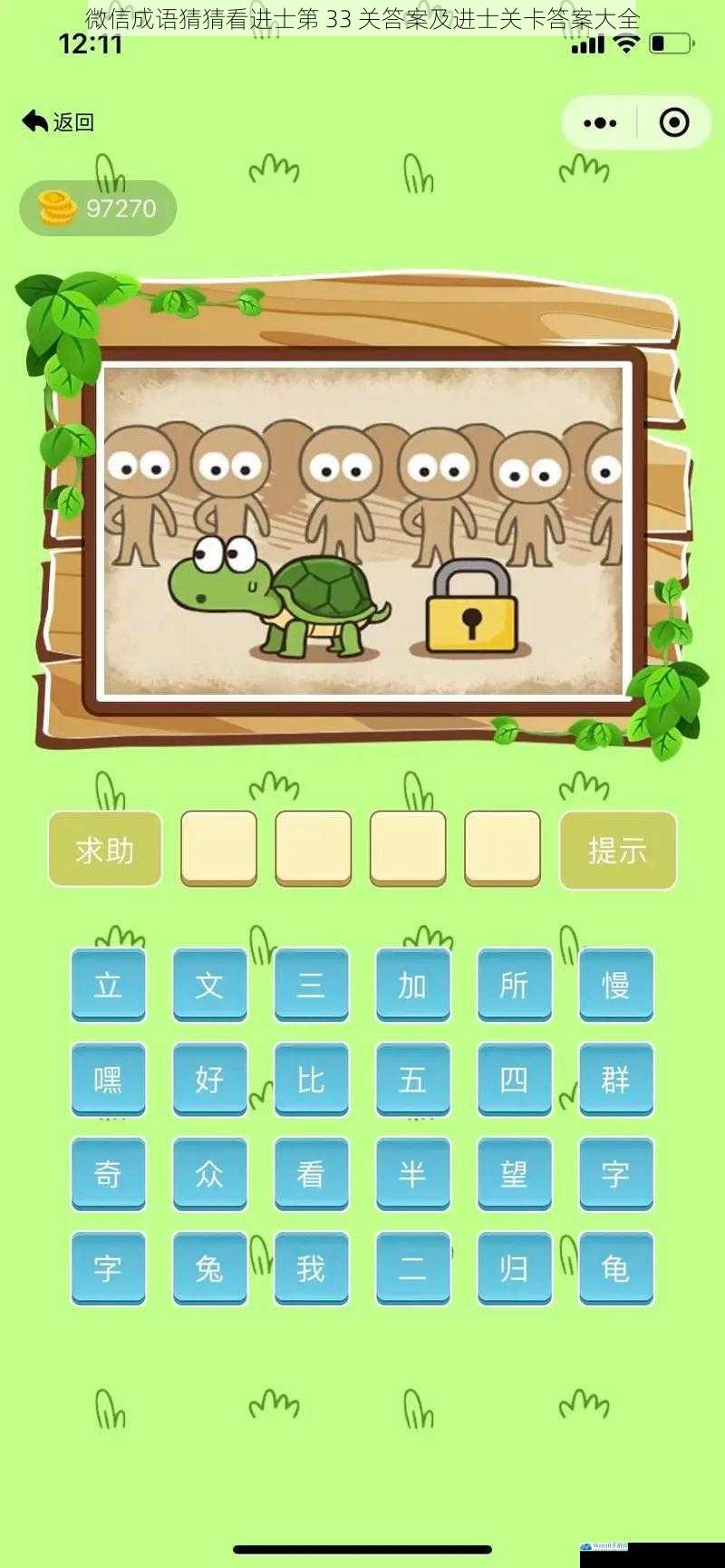Pick the character tile 群
Image resolution: width=725 pixels, height=1568 pixels.
615,1078
